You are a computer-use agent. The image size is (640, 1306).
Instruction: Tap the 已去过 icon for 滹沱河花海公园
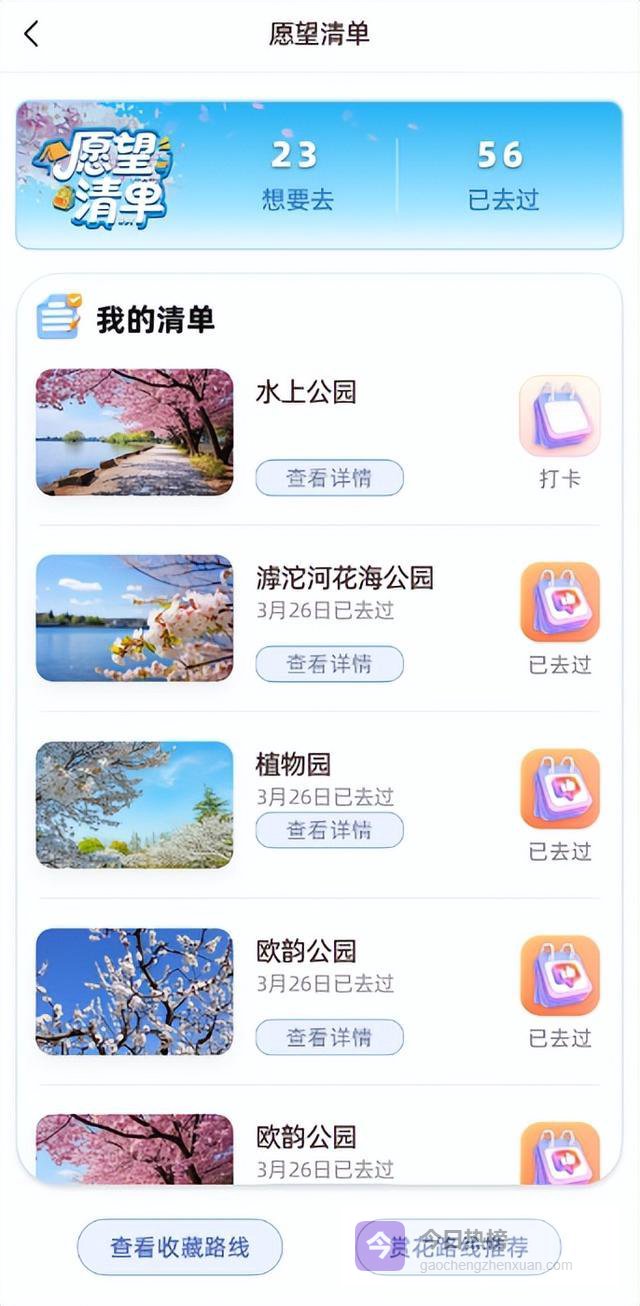click(x=560, y=602)
